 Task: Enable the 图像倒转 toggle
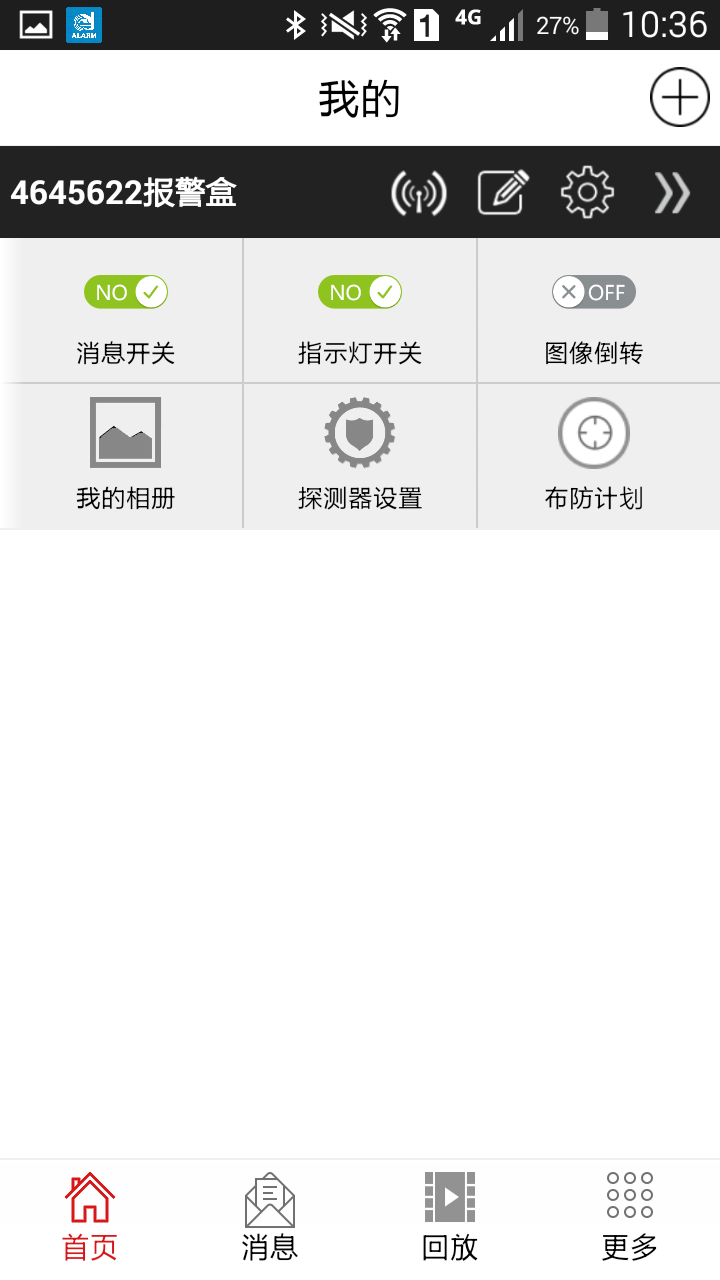click(594, 292)
